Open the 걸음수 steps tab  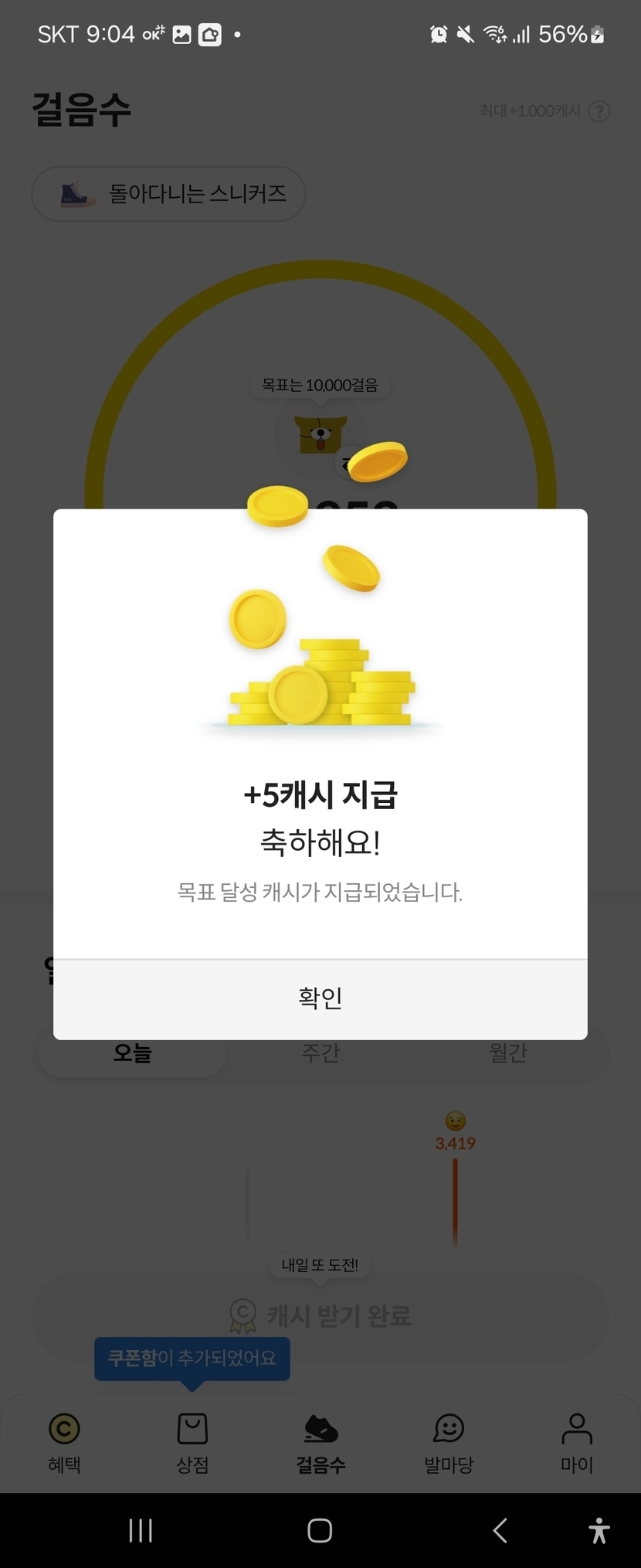tap(320, 1442)
